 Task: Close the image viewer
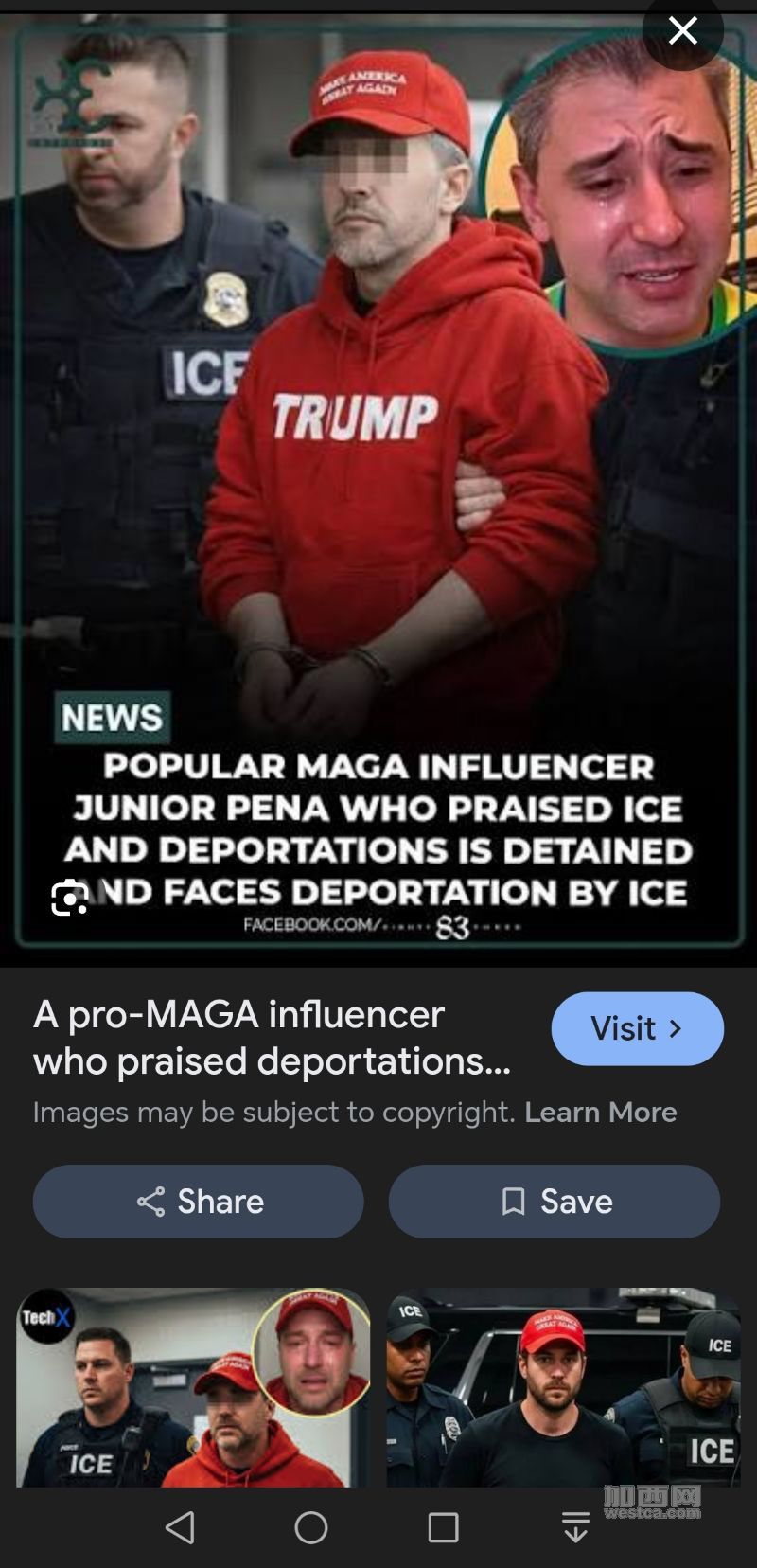(682, 31)
